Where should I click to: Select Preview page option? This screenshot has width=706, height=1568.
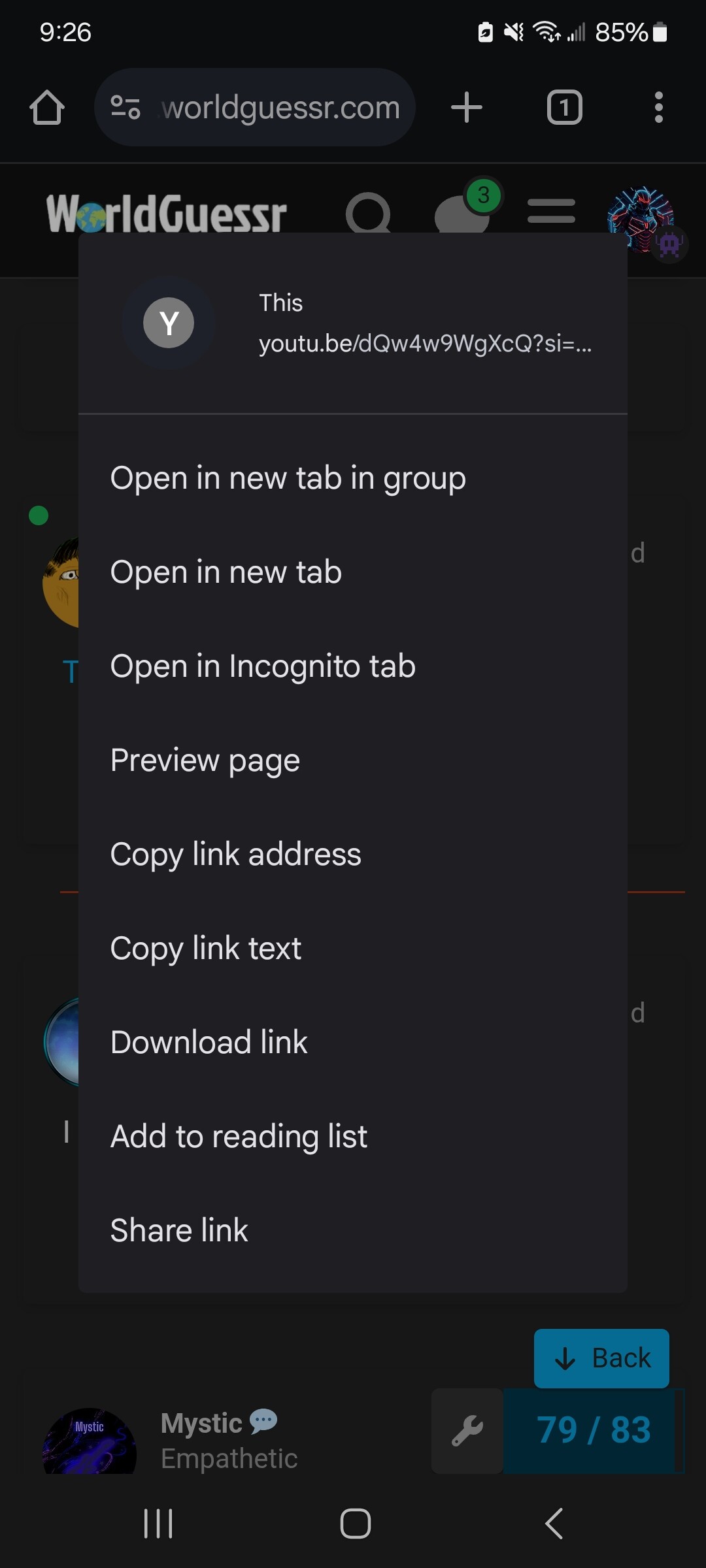353,760
